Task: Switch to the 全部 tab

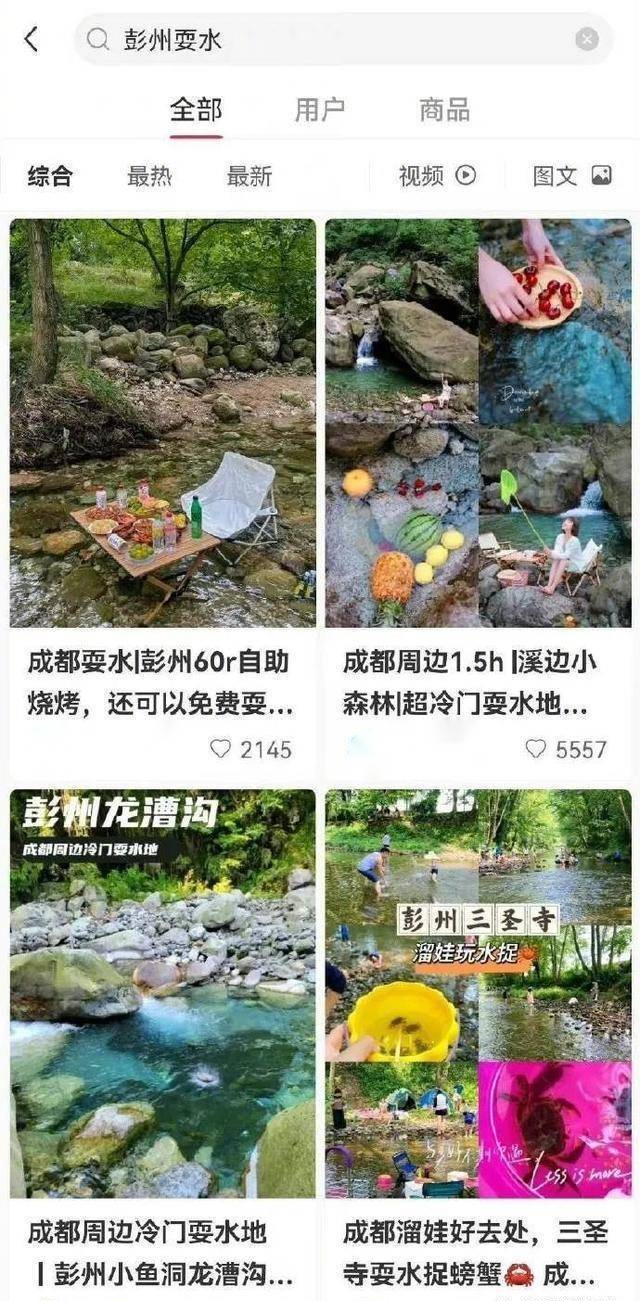Action: pyautogui.click(x=196, y=110)
